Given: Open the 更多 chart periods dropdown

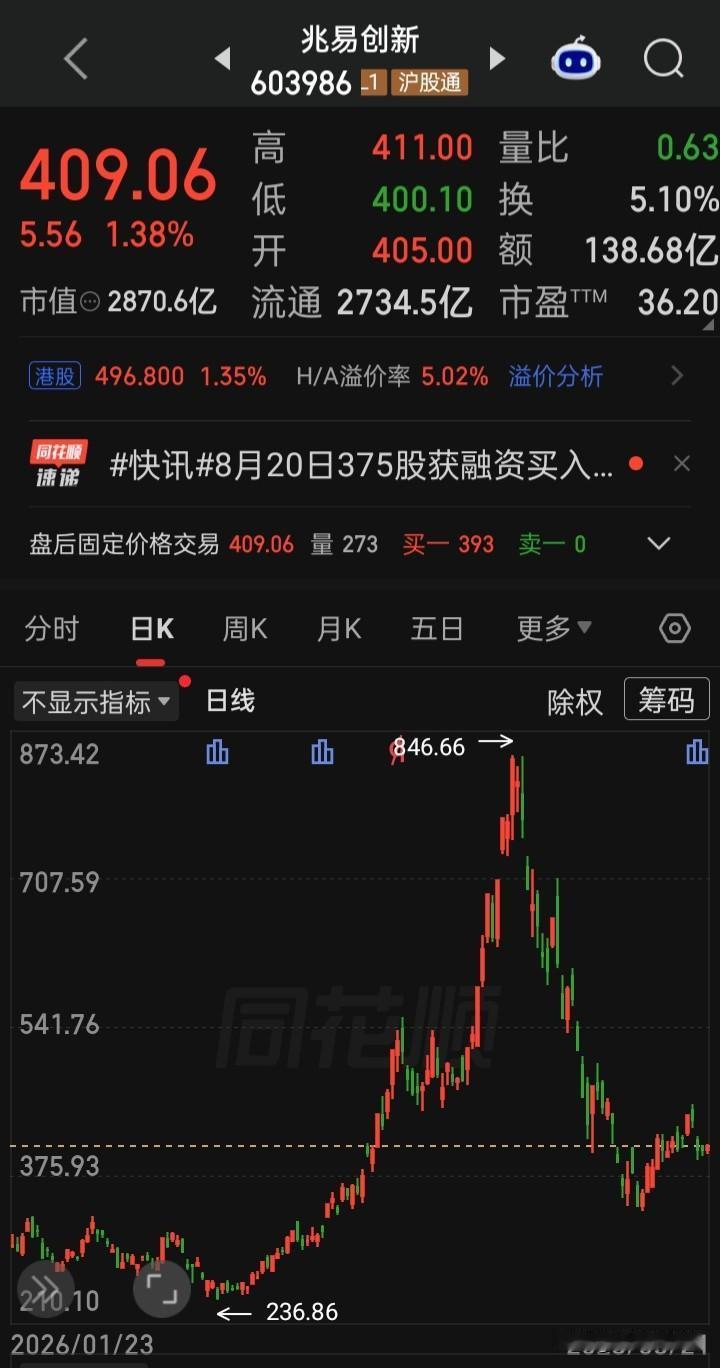Looking at the screenshot, I should pyautogui.click(x=554, y=629).
